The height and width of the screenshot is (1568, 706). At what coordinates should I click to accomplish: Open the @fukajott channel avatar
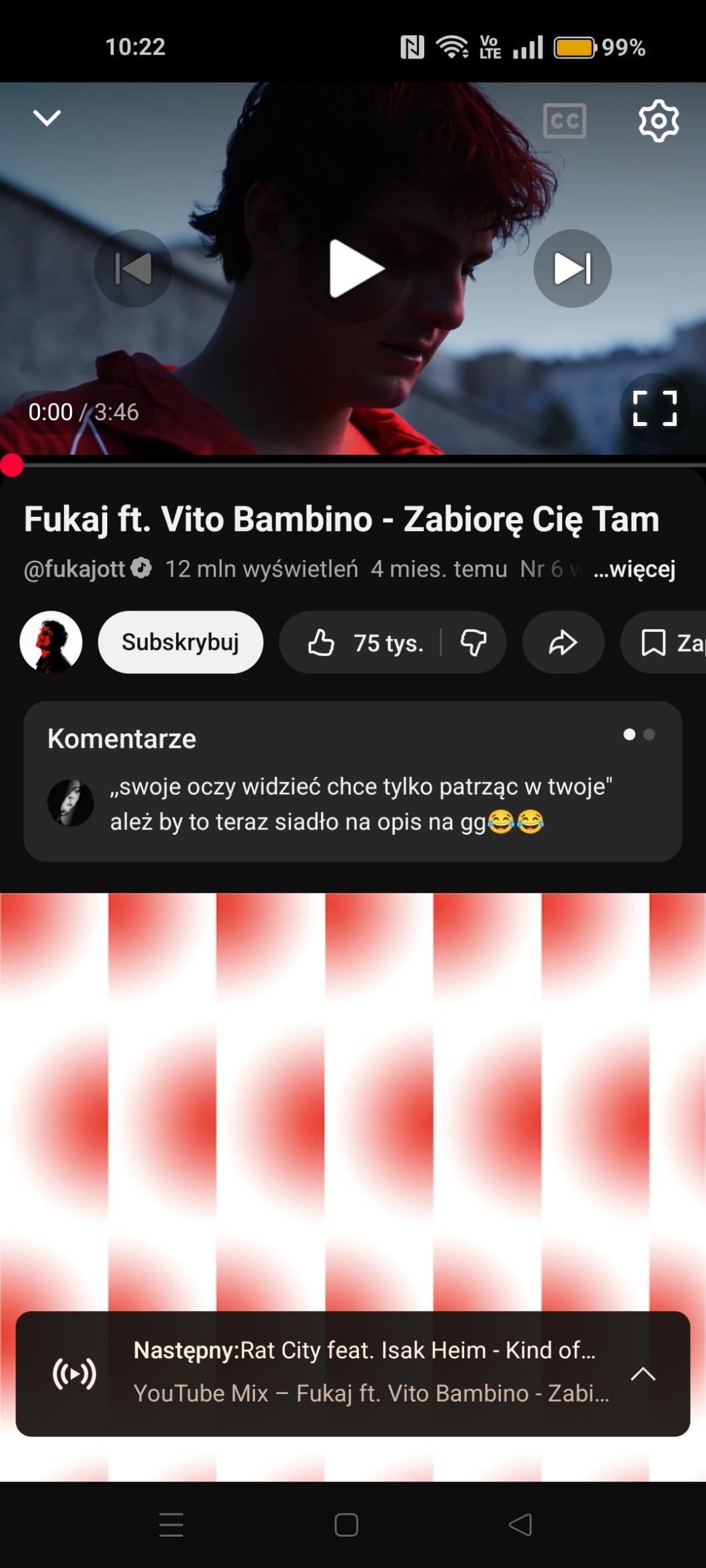[x=51, y=643]
